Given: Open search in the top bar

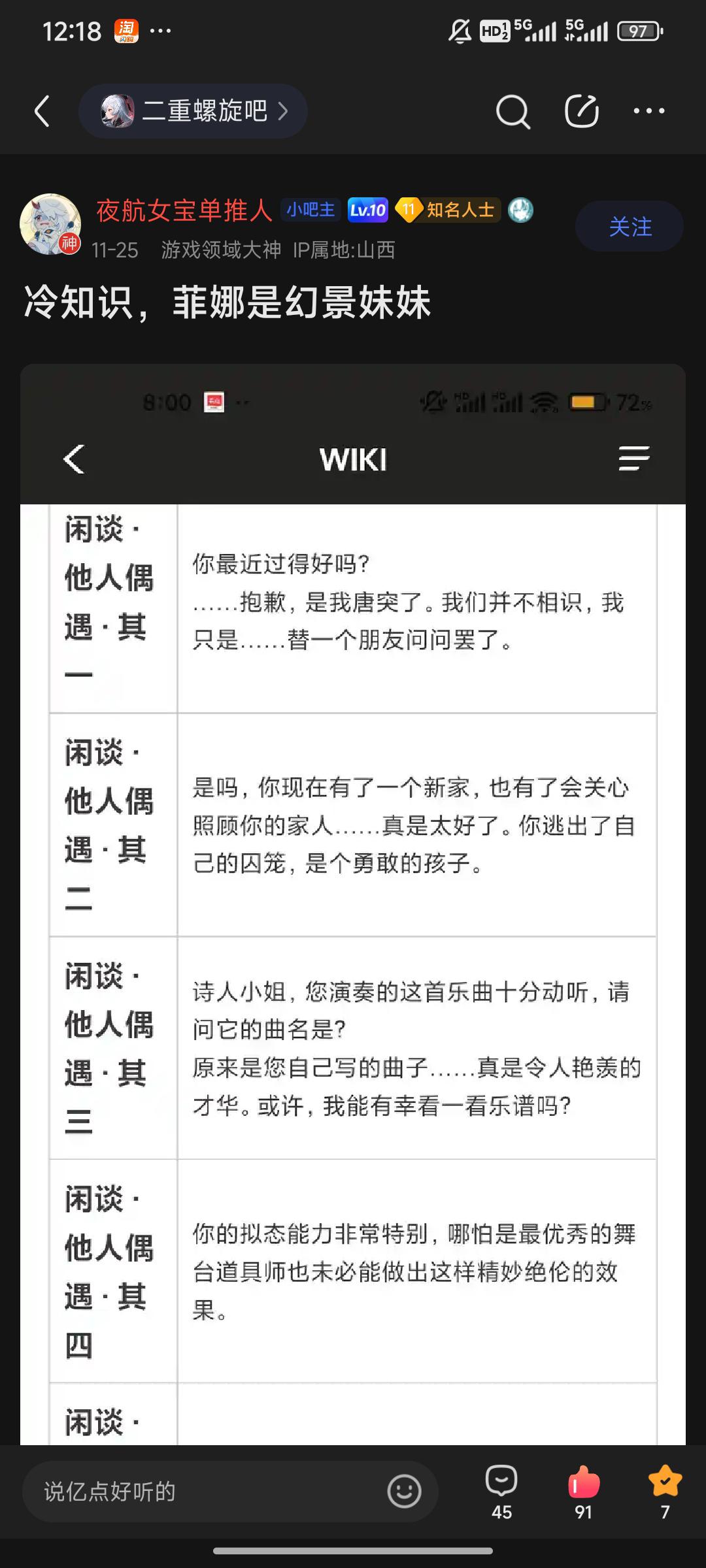Looking at the screenshot, I should tap(513, 112).
